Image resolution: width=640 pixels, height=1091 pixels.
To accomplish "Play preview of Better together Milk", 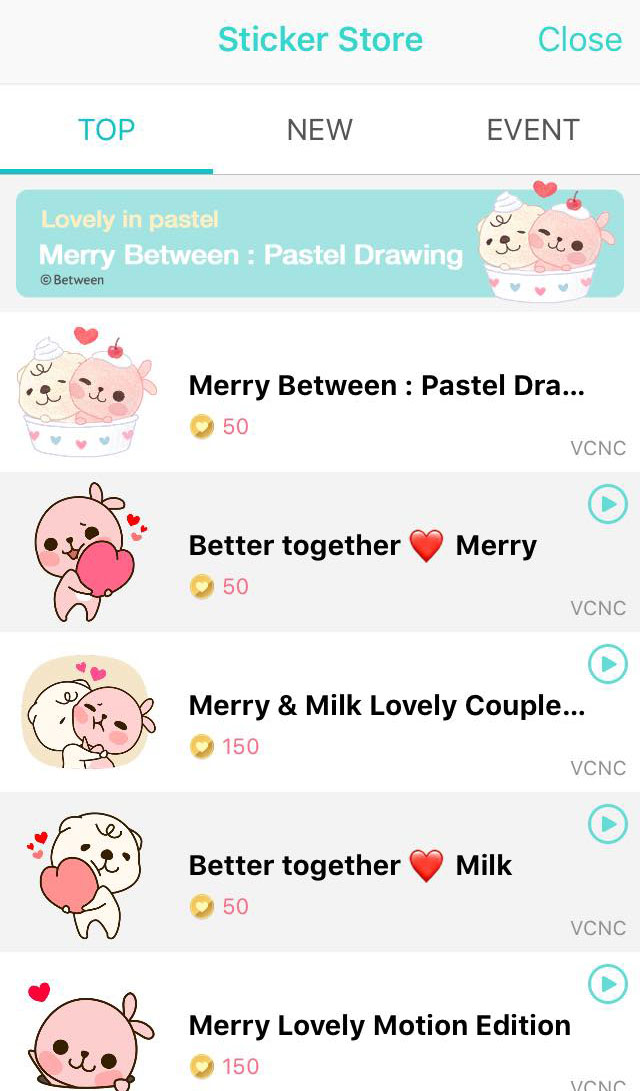I will coord(607,824).
